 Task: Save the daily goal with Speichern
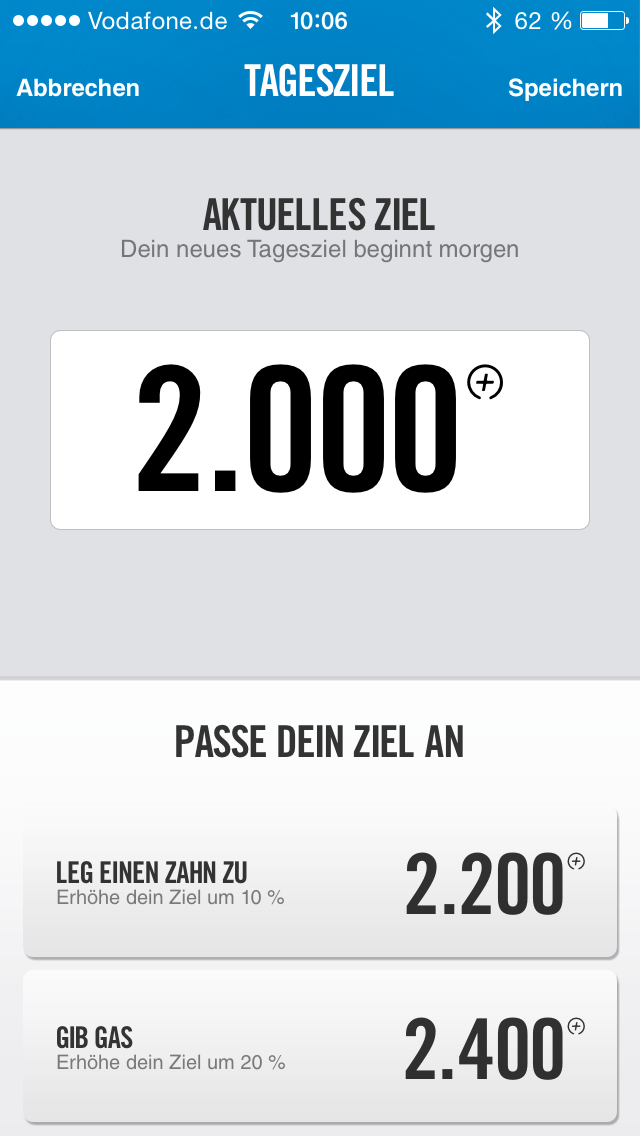coord(564,88)
